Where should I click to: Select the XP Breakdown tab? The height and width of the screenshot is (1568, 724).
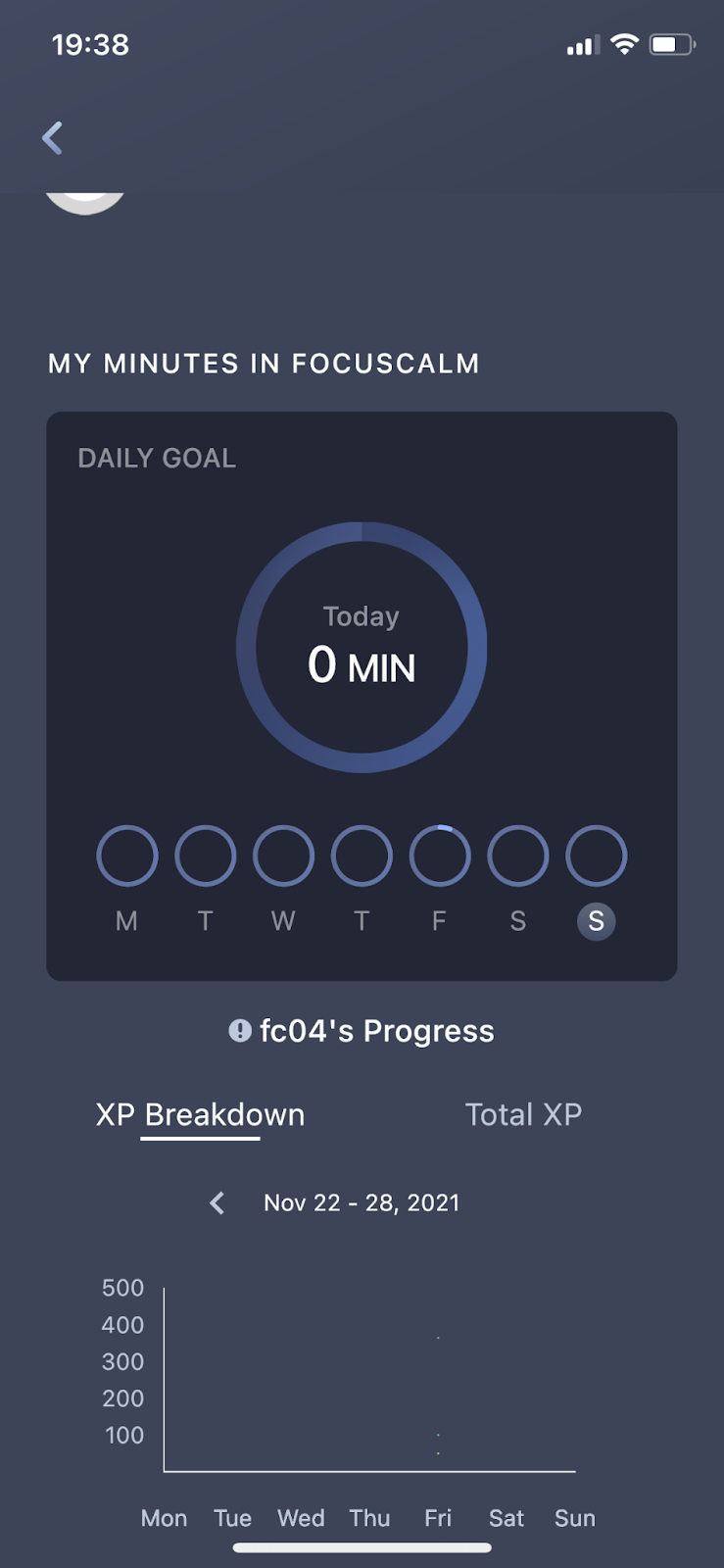pos(200,1114)
